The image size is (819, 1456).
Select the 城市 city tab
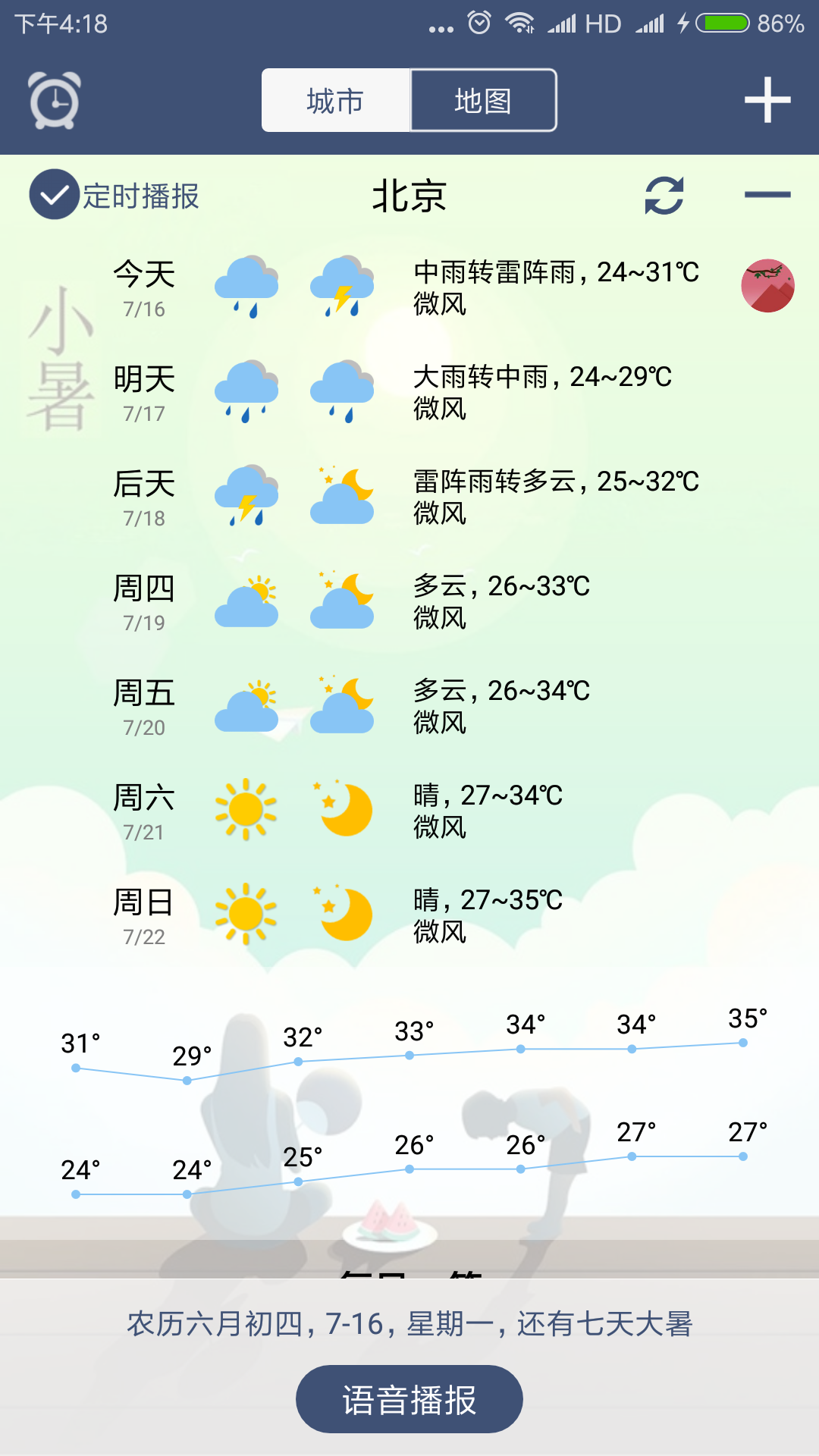tap(334, 99)
